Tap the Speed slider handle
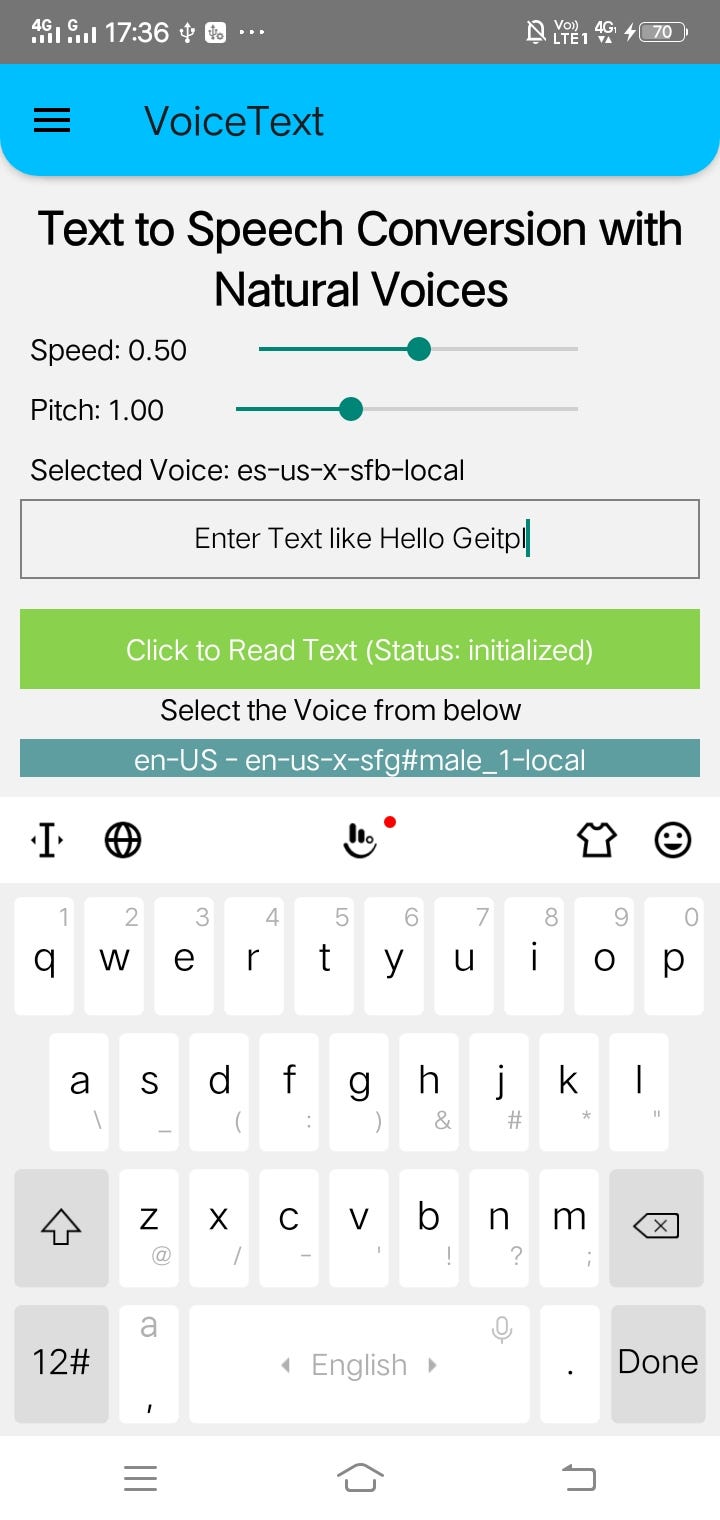Screen dimensions: 720x1520 (x=419, y=349)
